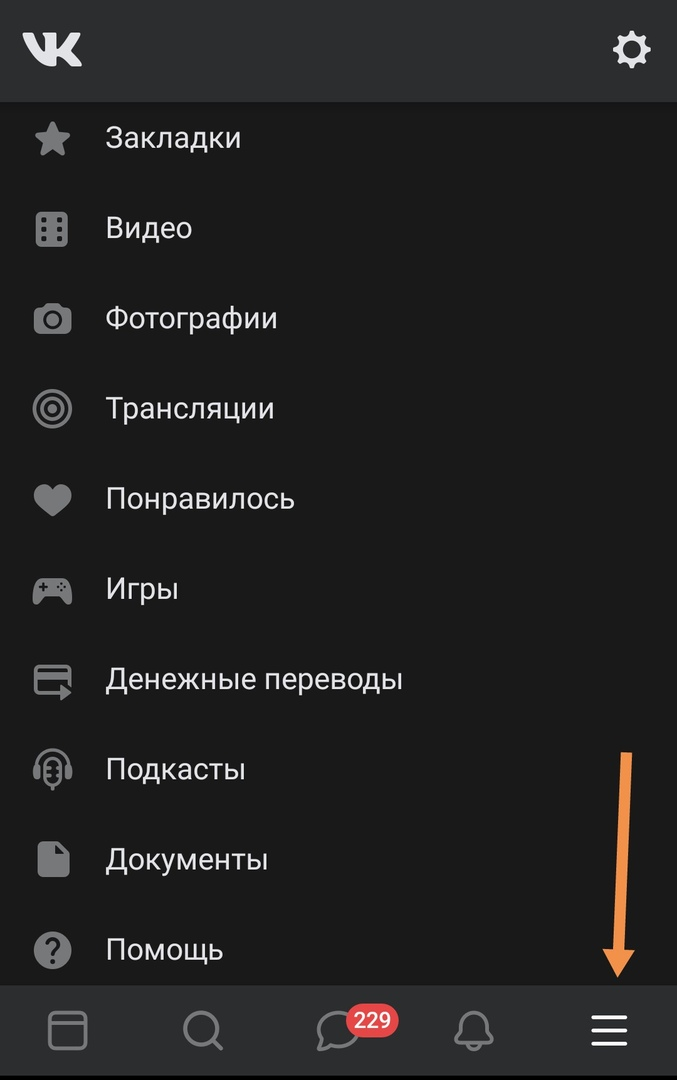Viewport: 677px width, 1080px height.
Task: Open Помощь help page
Action: click(338, 950)
